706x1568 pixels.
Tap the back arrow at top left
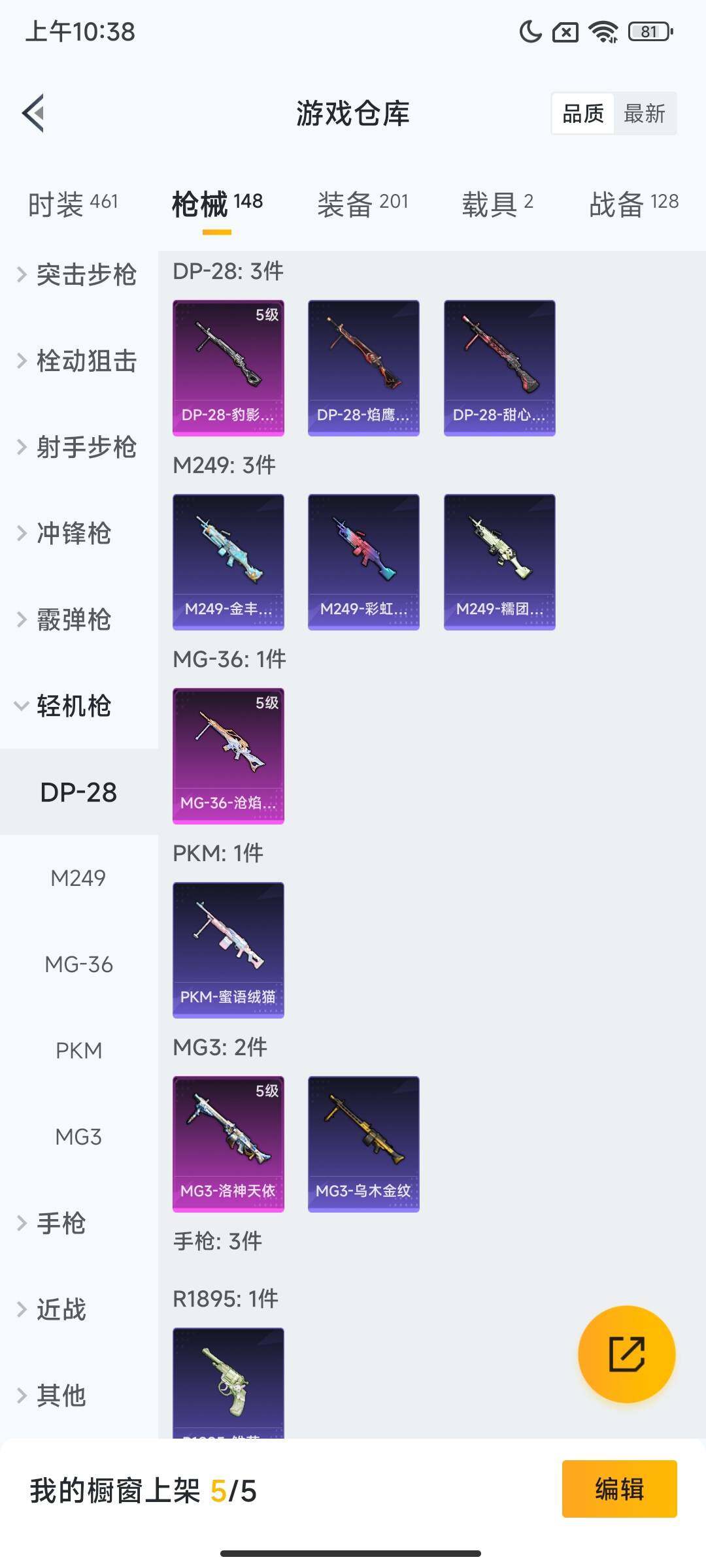34,112
